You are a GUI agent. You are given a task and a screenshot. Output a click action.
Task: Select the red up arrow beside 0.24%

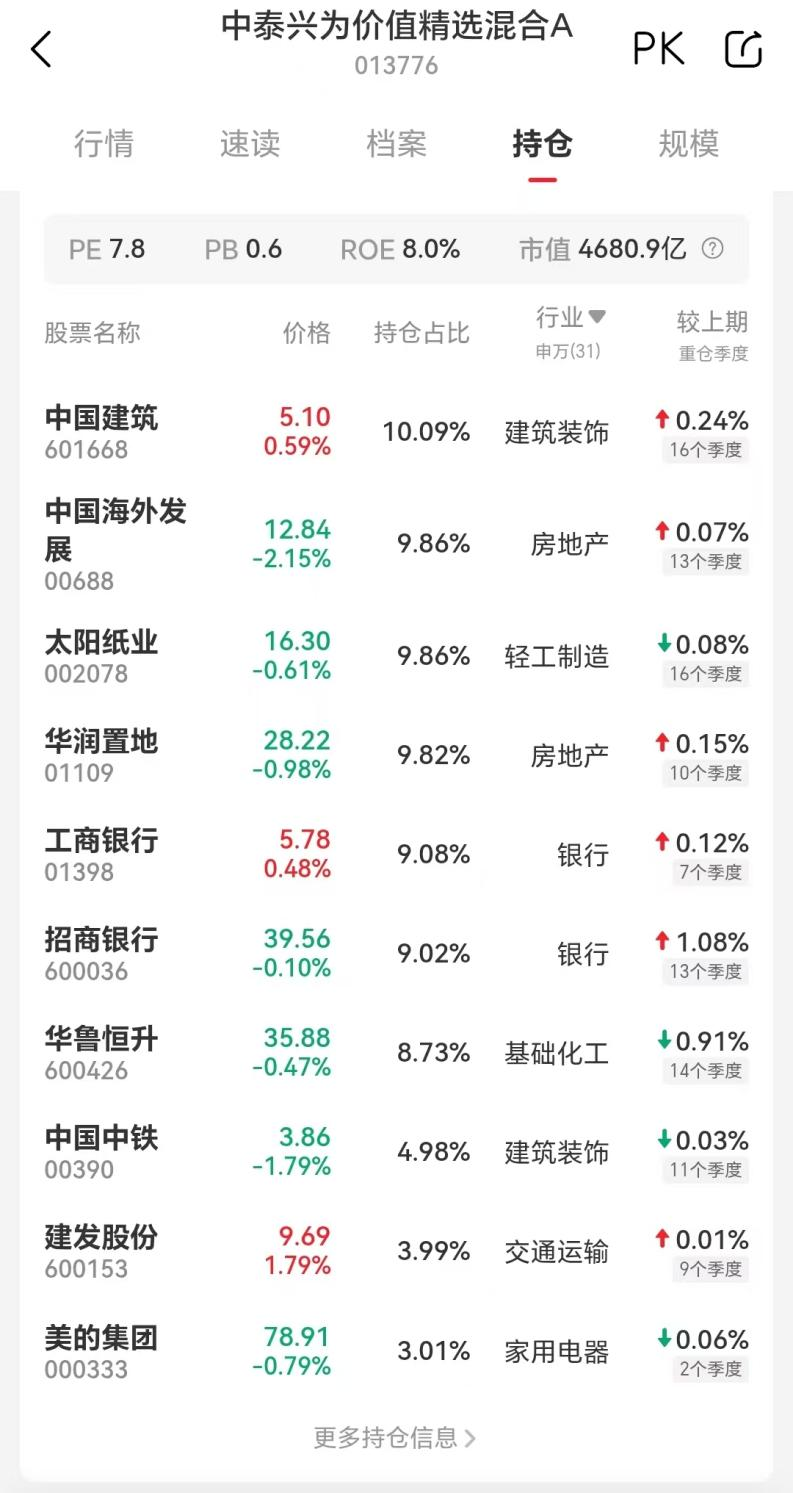click(662, 421)
